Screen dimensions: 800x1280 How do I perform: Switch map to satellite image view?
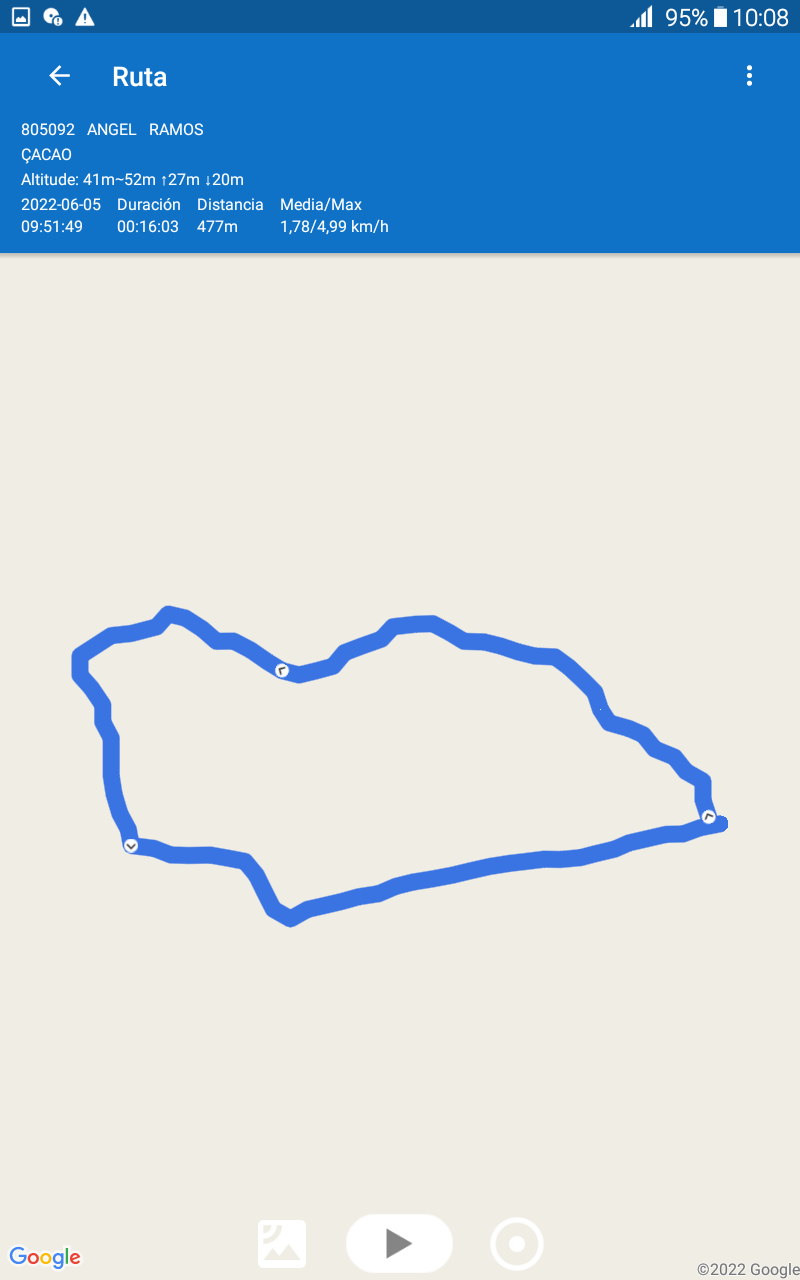point(282,1244)
